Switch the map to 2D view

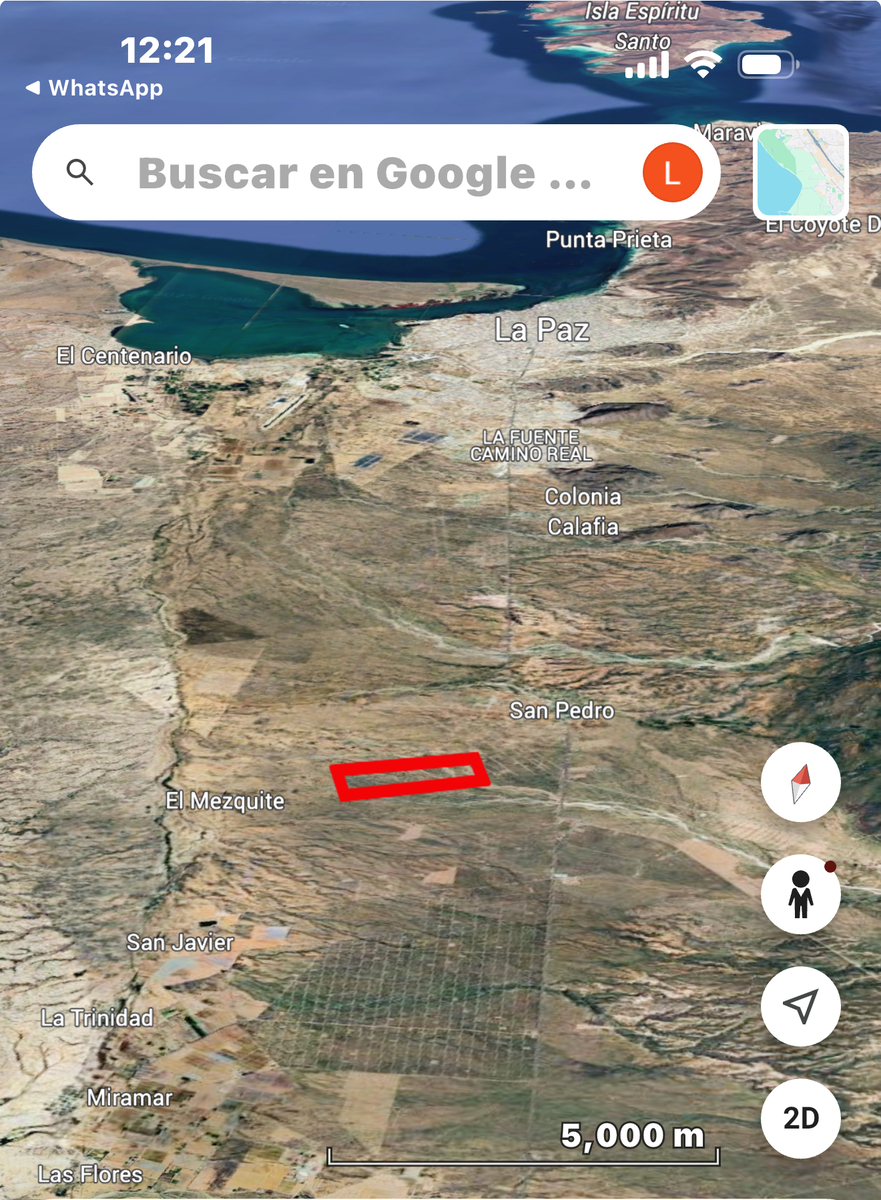point(800,1118)
